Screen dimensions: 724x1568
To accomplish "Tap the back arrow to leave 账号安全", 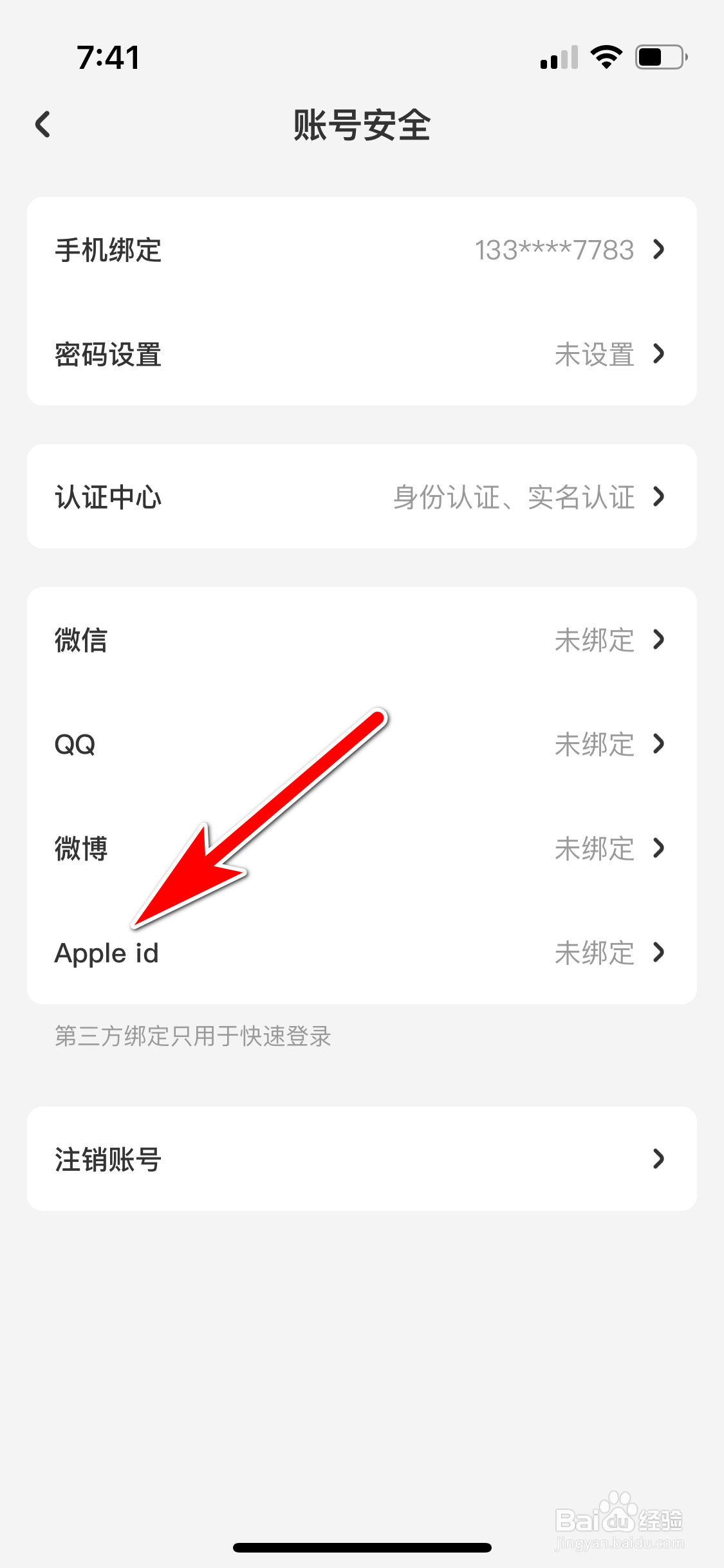I will coord(42,125).
